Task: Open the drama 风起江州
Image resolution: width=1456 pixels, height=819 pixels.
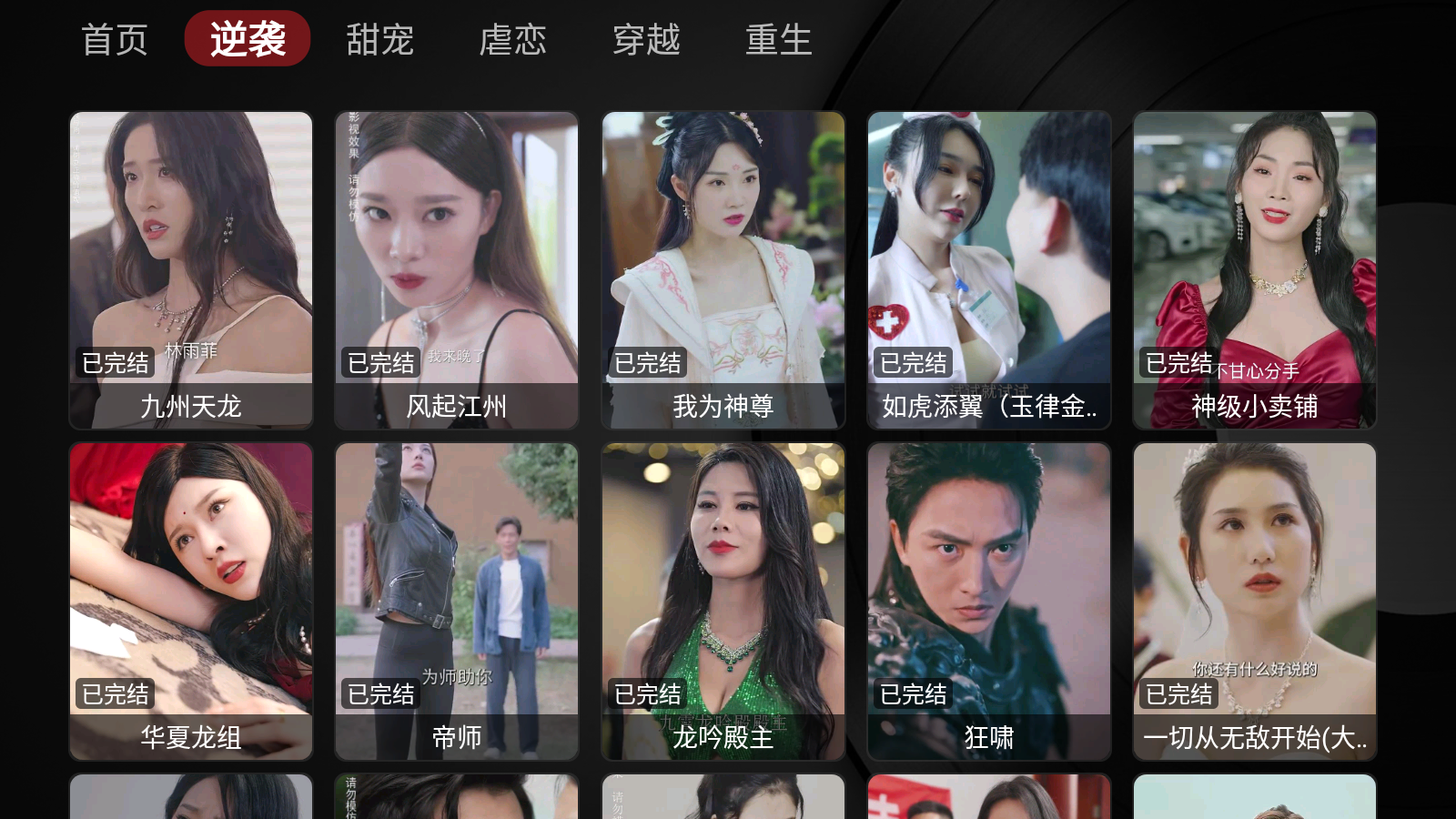Action: 457,269
